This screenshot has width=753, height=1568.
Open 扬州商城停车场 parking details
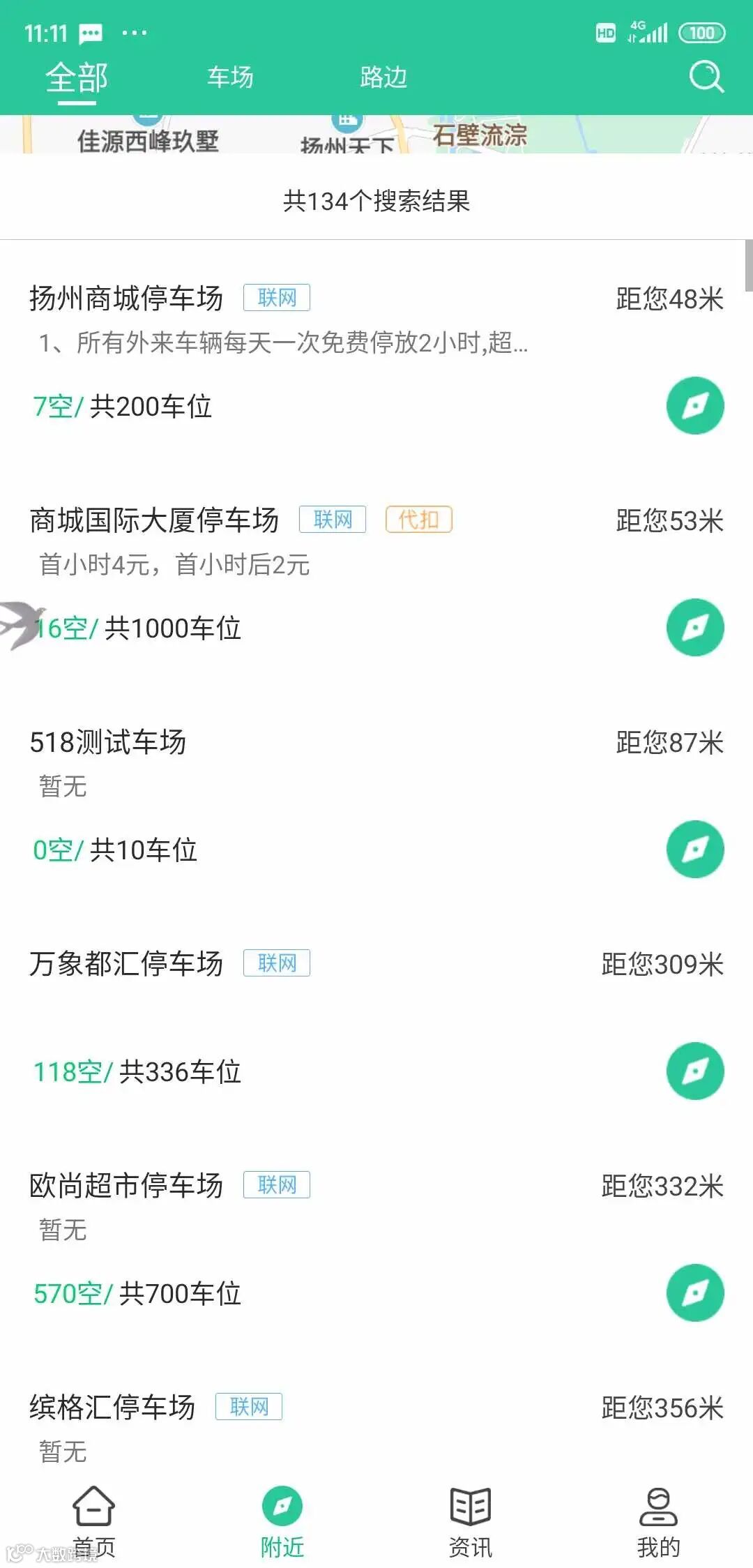126,299
